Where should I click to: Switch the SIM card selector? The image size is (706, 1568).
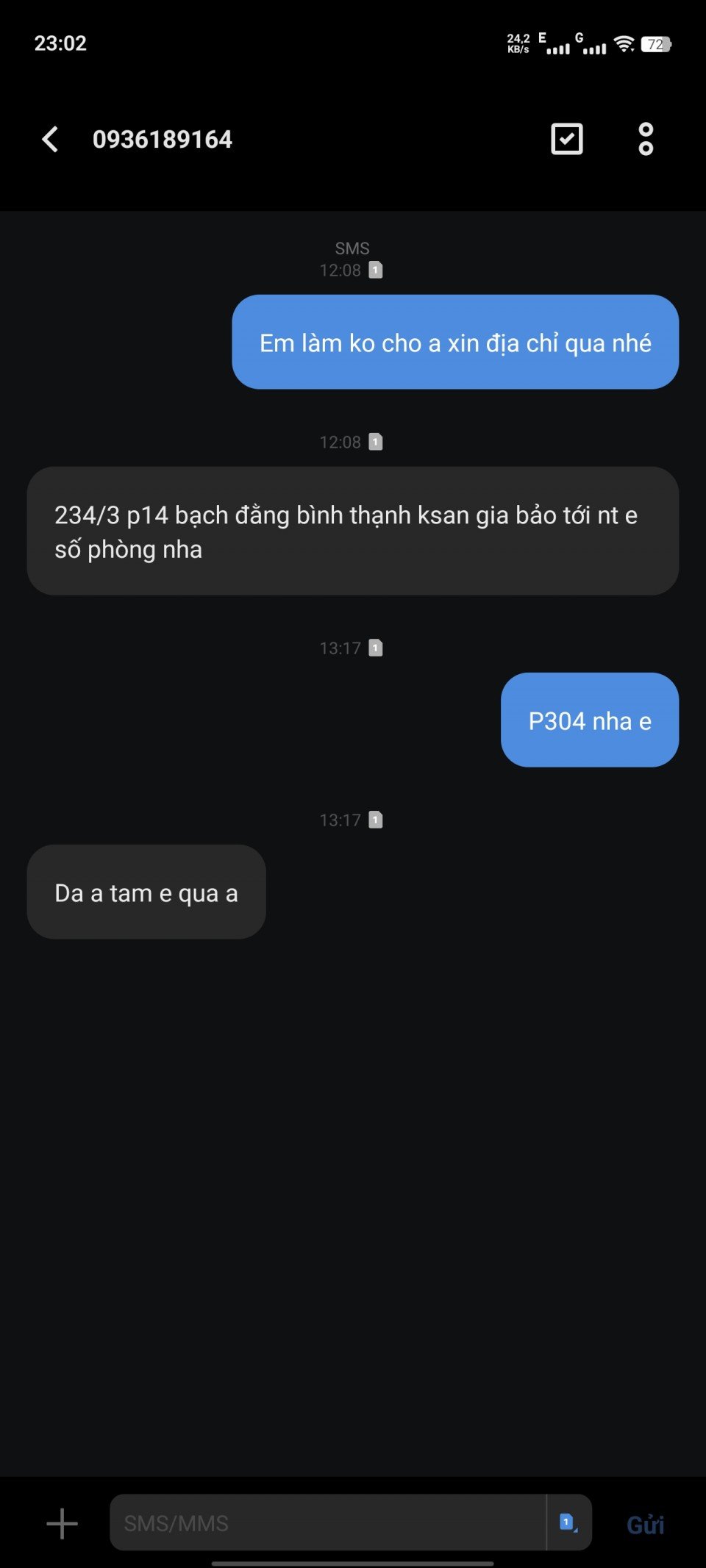pyautogui.click(x=569, y=1522)
